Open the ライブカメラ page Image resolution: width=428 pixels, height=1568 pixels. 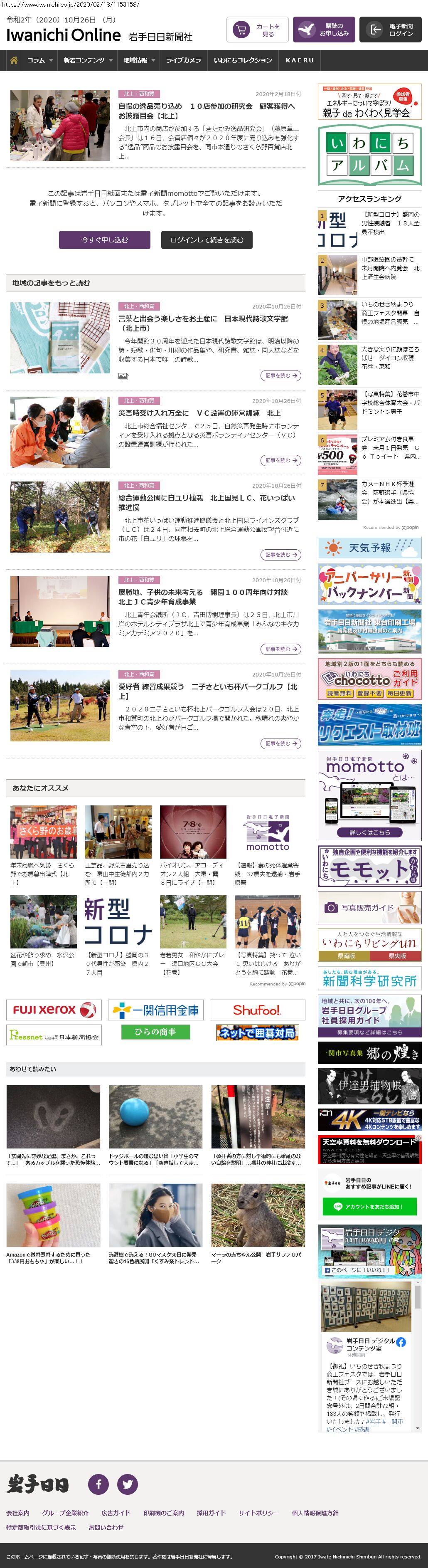(x=184, y=60)
